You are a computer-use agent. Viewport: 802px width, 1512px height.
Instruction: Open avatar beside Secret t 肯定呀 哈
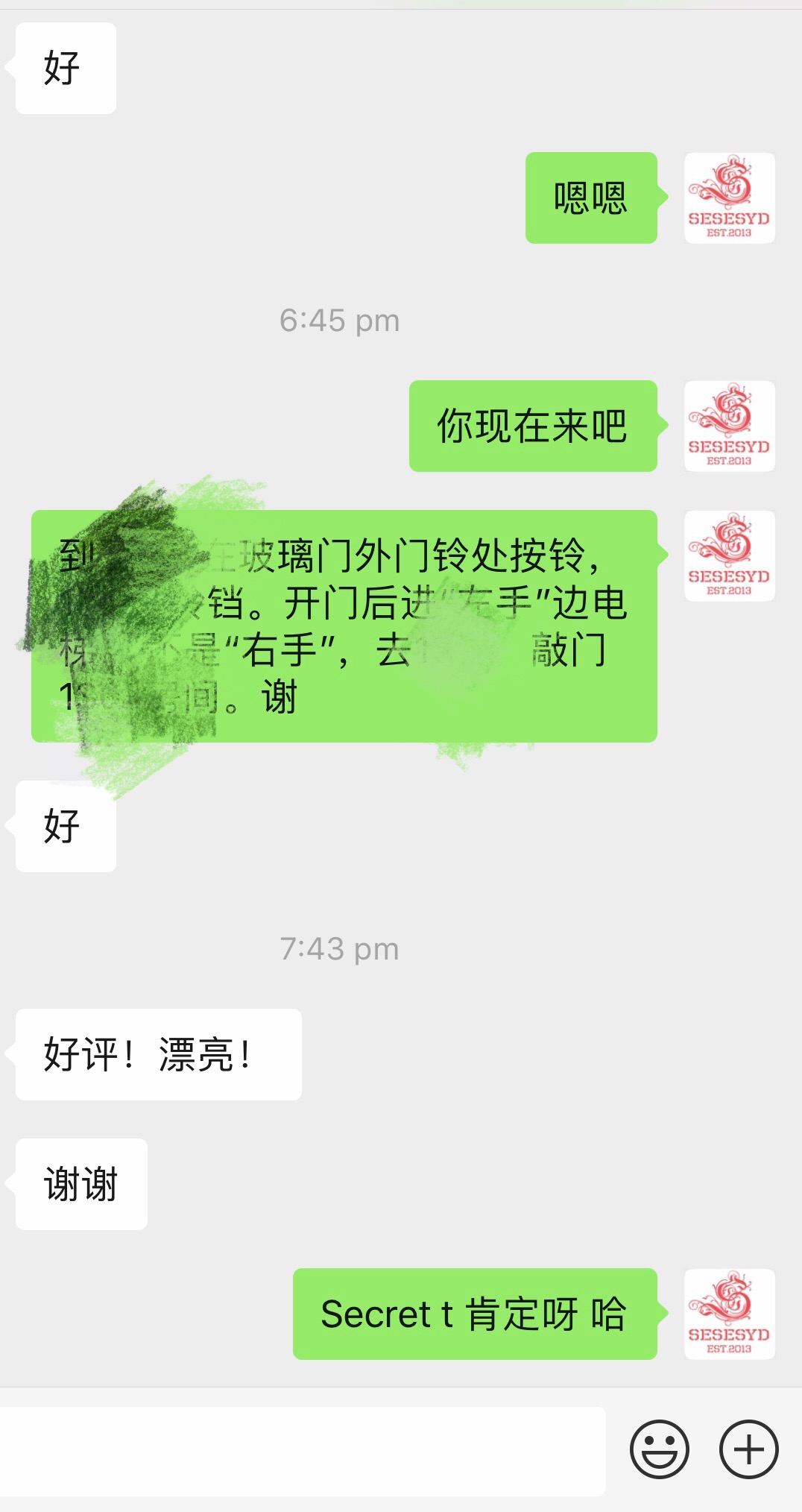[x=730, y=1314]
